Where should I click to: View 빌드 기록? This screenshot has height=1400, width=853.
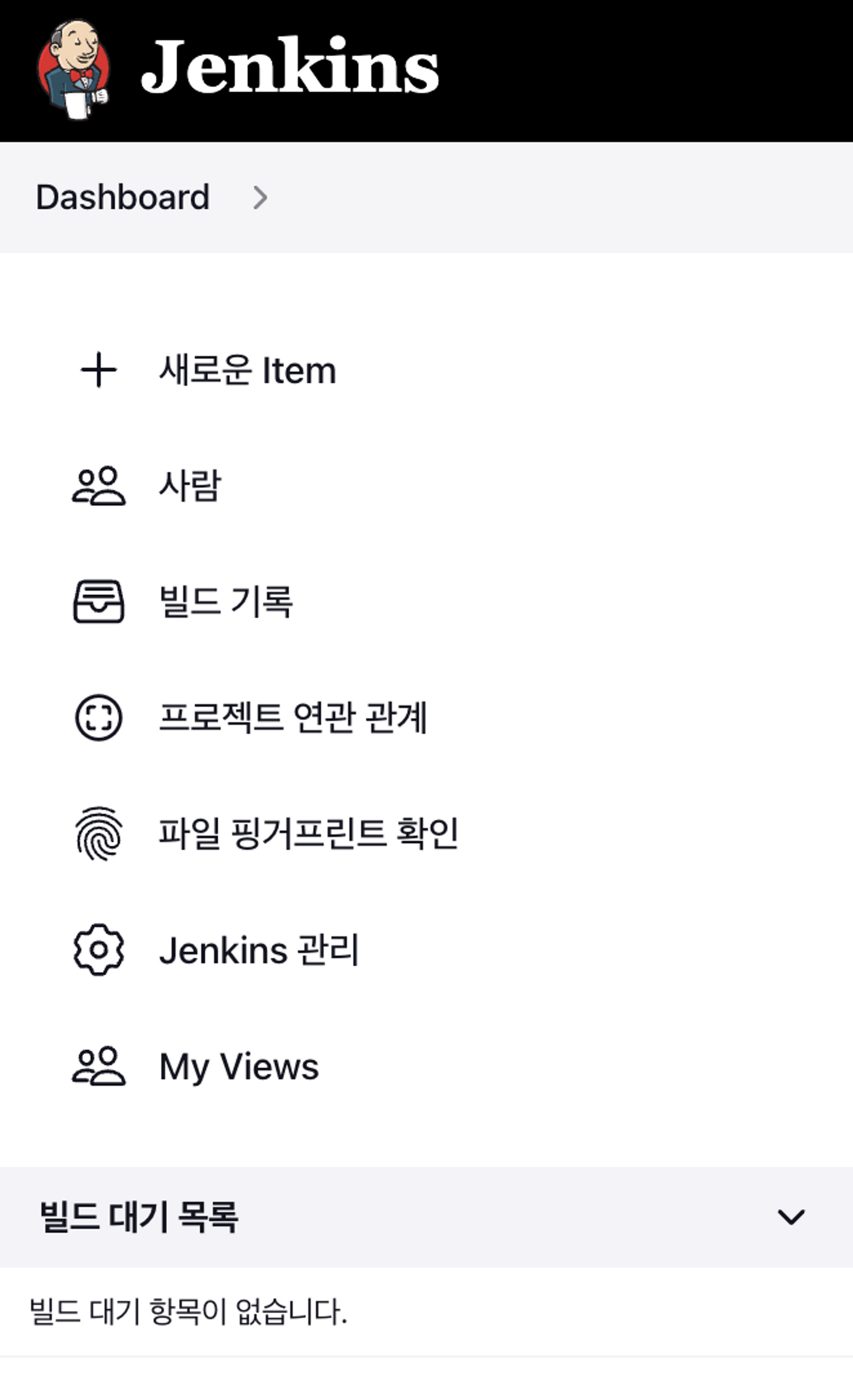tap(226, 602)
